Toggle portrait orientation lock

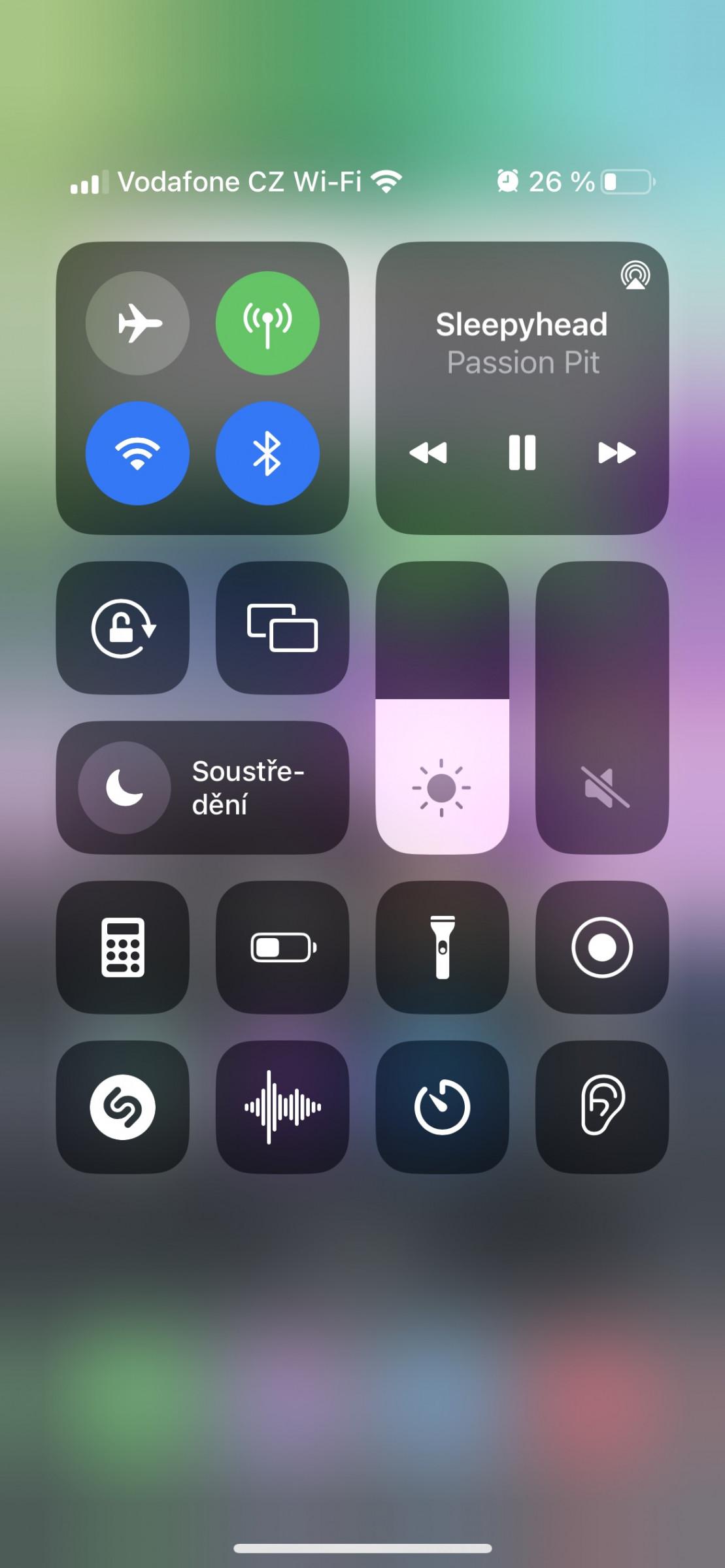click(123, 628)
